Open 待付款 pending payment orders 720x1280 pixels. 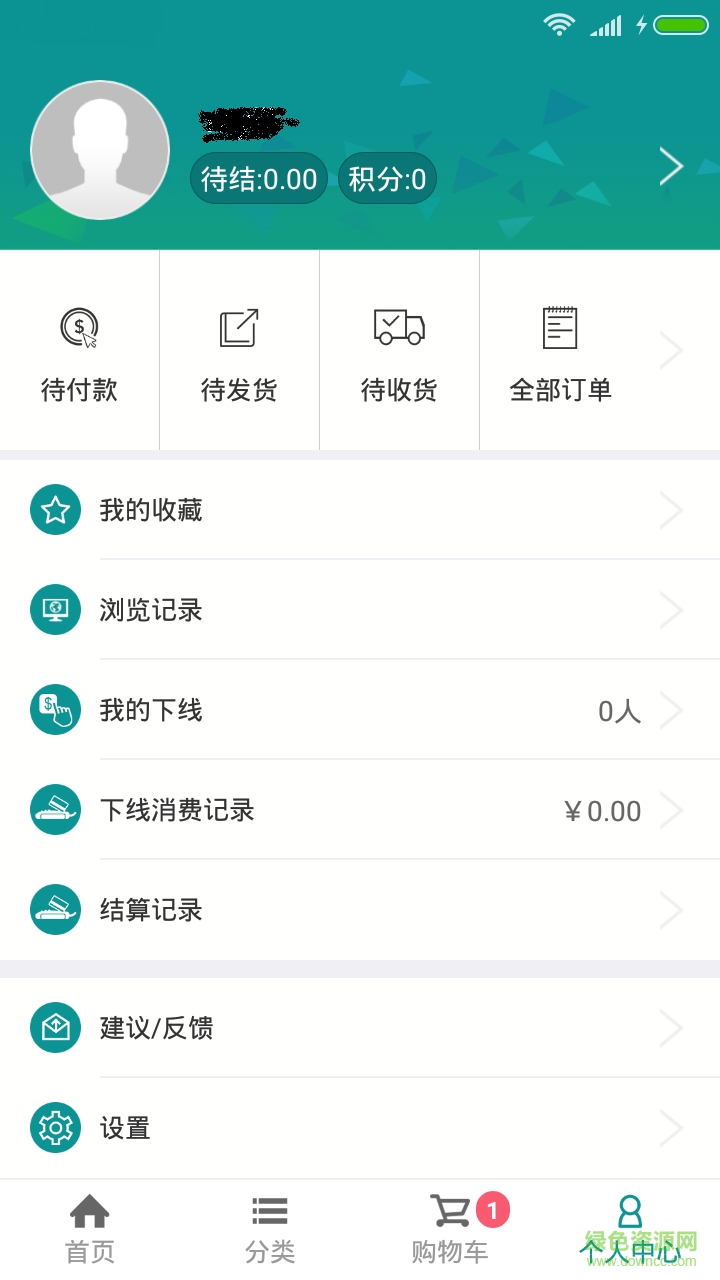[79, 350]
